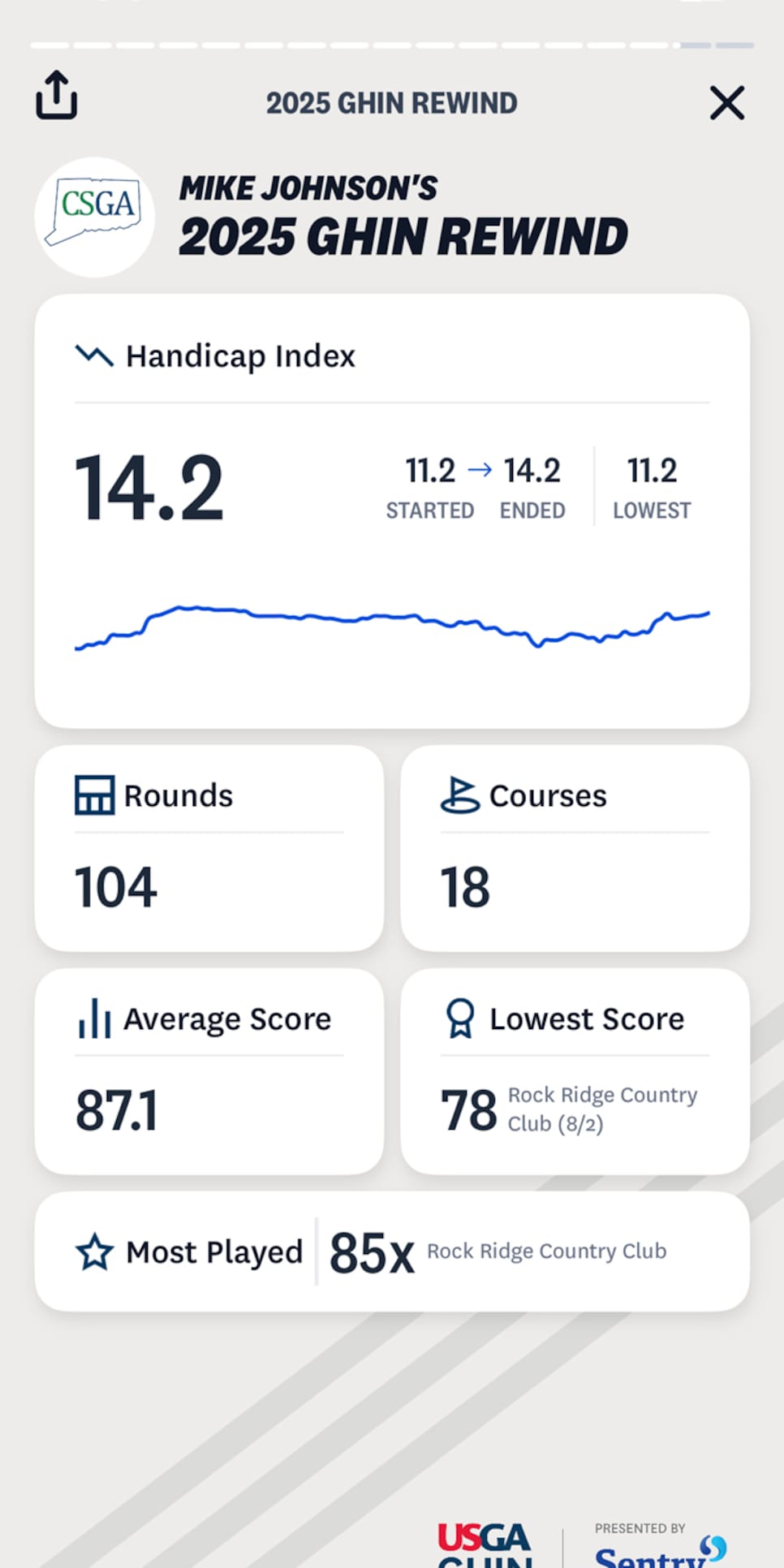
Task: Tap the 2025 GHIN REWIND header title
Action: (391, 103)
